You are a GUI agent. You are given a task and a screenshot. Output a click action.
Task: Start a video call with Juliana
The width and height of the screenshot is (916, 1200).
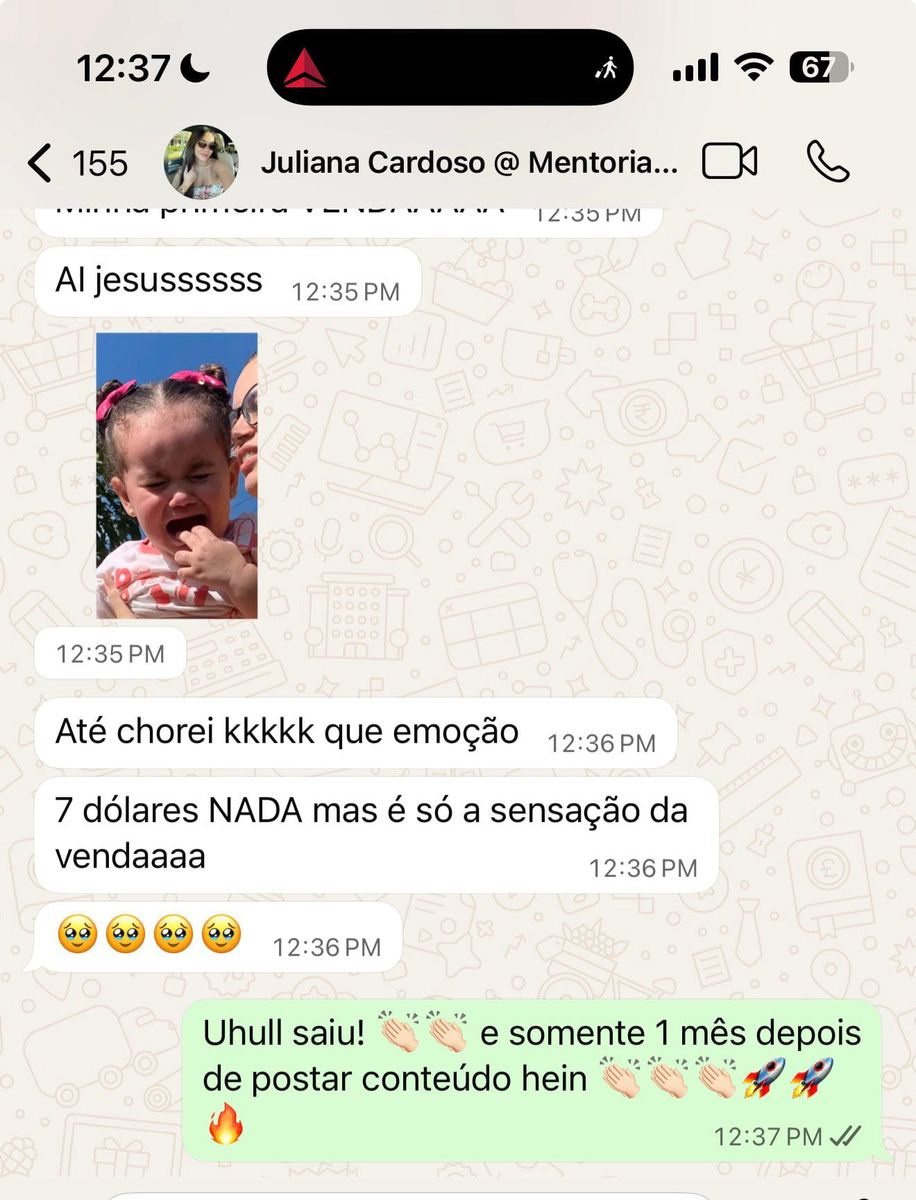(729, 162)
